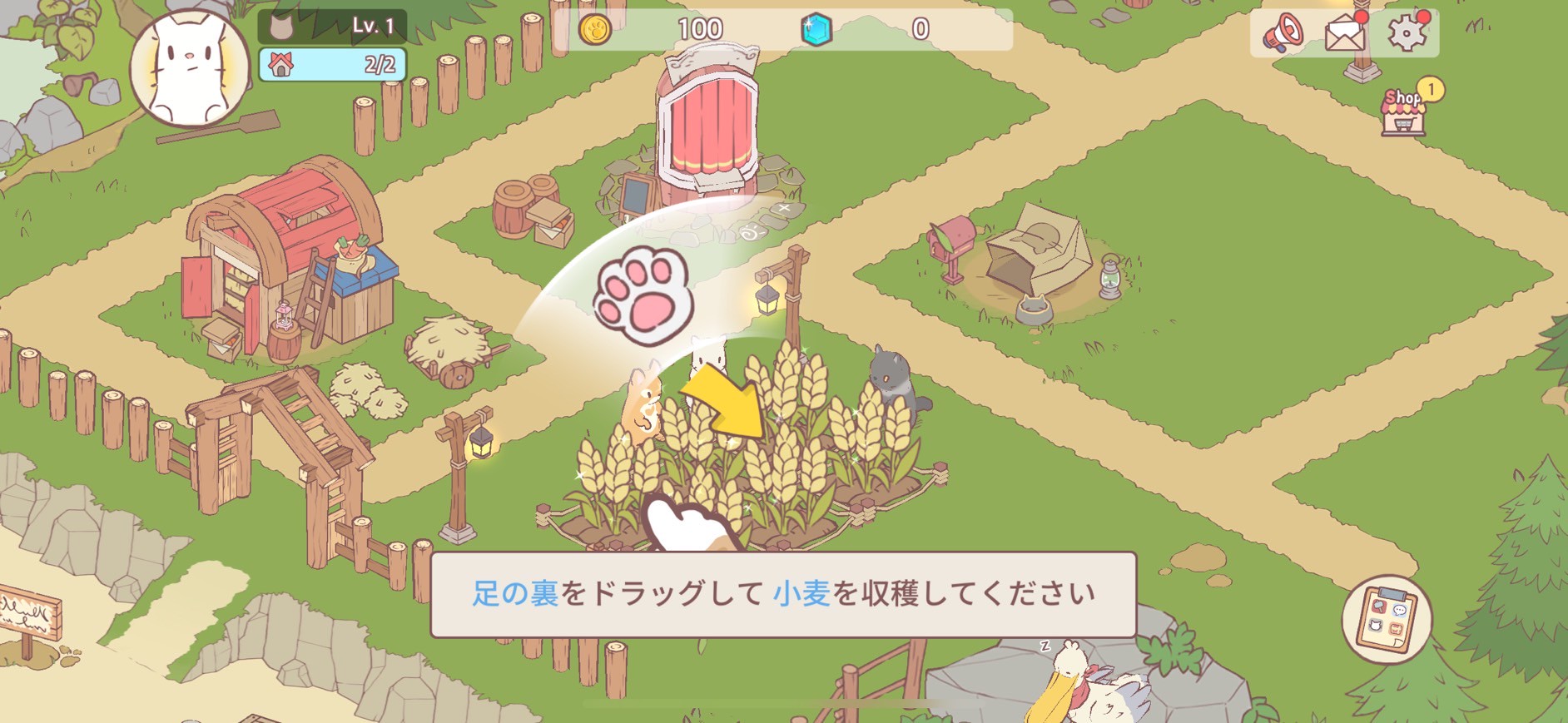Image resolution: width=1568 pixels, height=723 pixels.
Task: Open the quest clipboard
Action: tap(1386, 620)
